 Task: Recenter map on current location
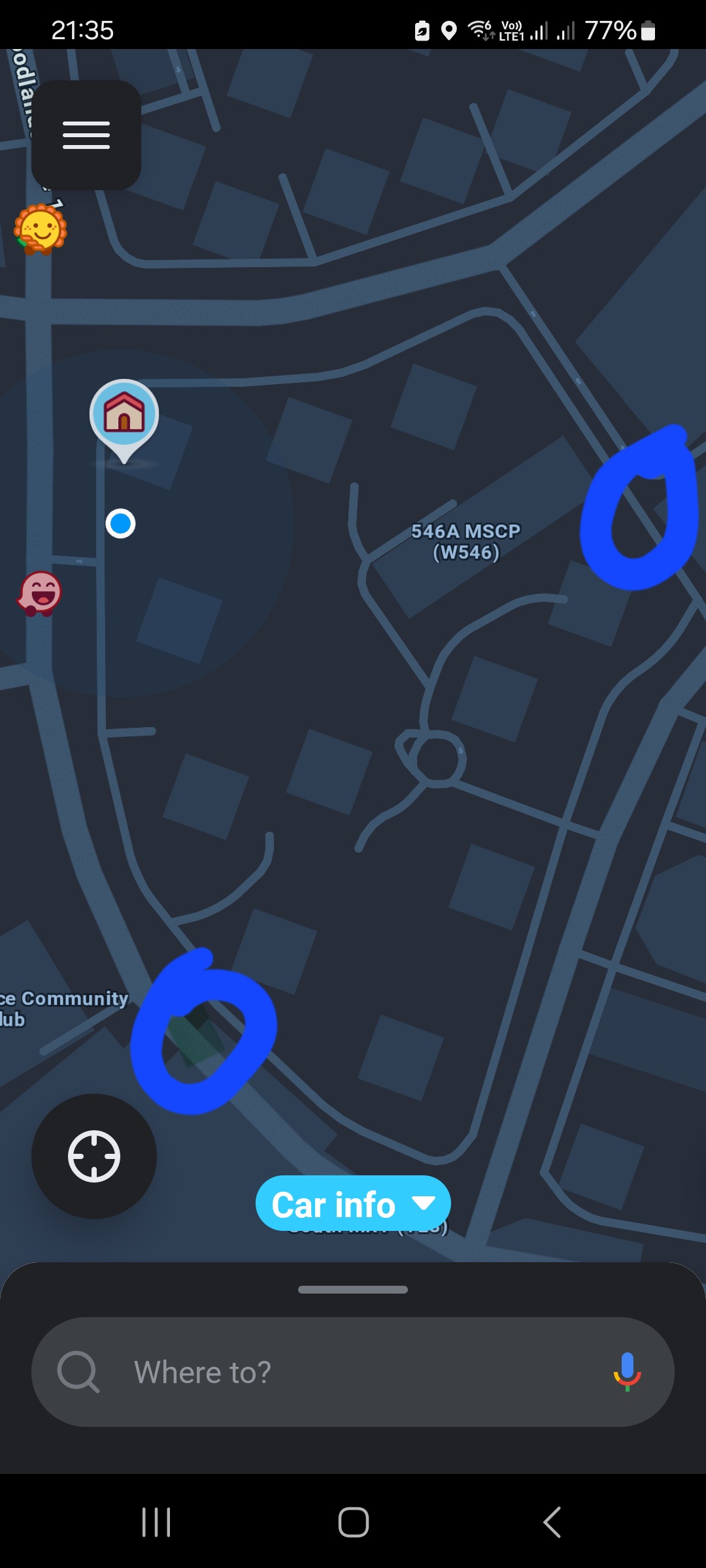[94, 1156]
